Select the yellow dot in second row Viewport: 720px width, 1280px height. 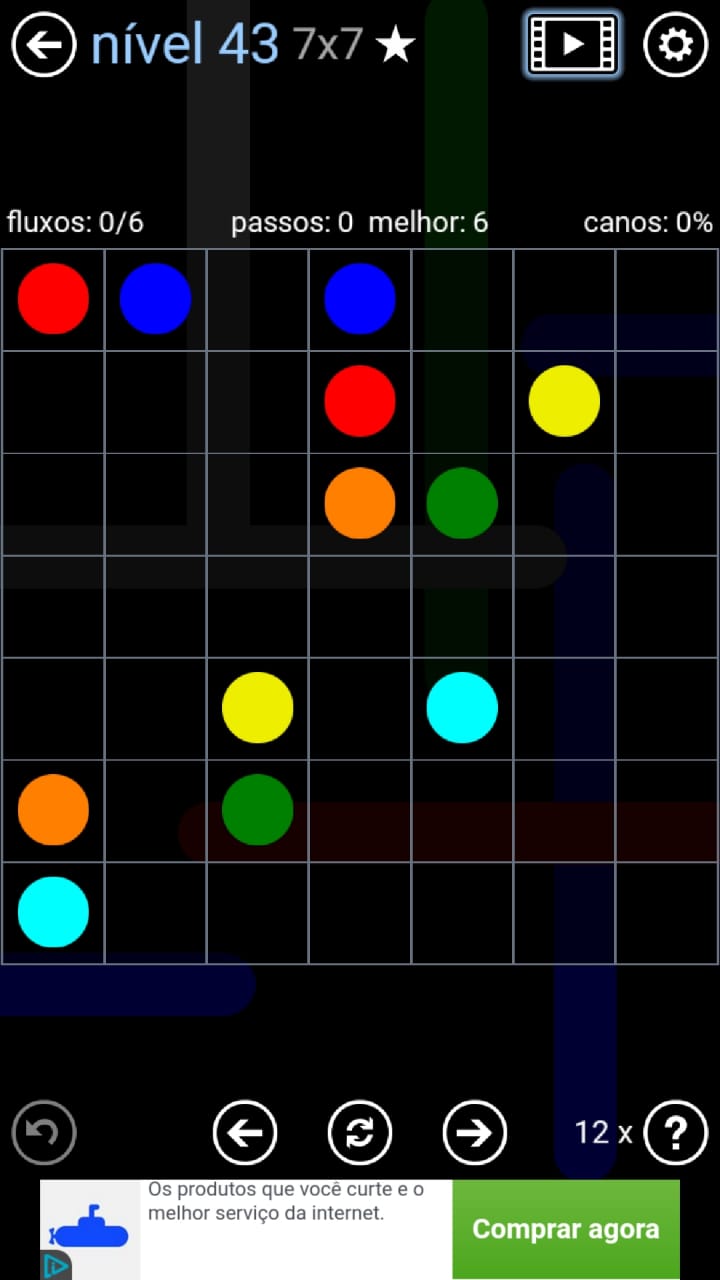tap(564, 401)
